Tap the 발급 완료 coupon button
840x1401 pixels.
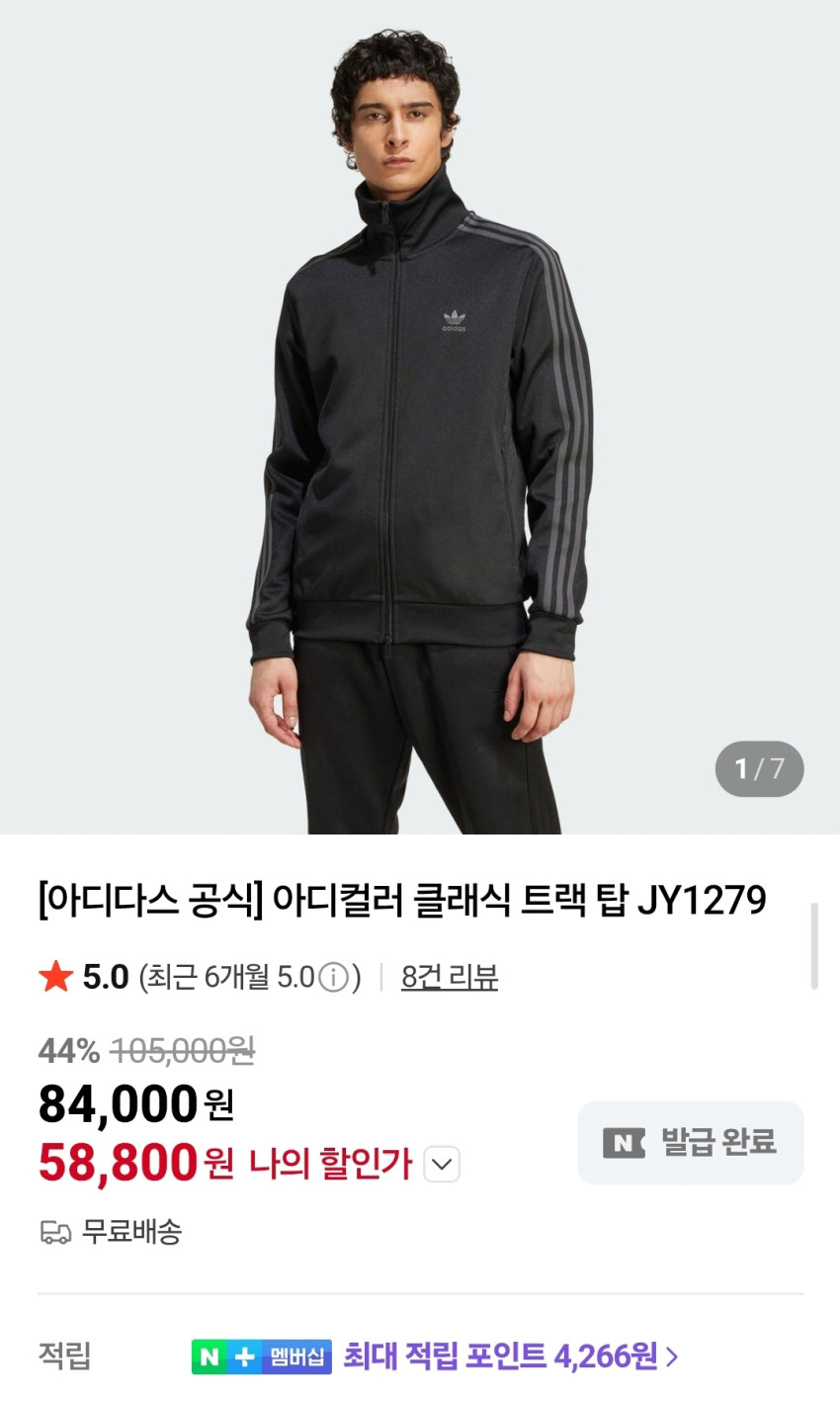(690, 1143)
